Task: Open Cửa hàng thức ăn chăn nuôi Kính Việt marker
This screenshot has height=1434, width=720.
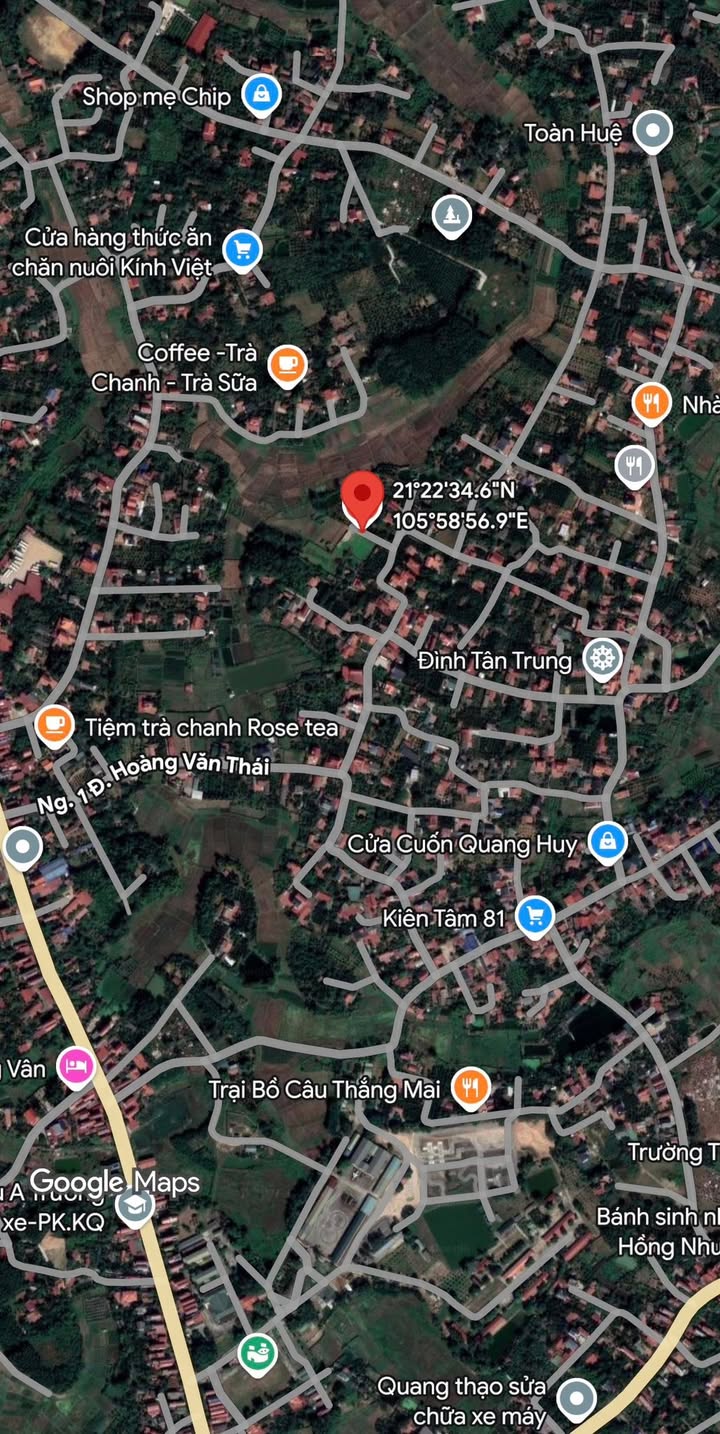Action: (242, 250)
